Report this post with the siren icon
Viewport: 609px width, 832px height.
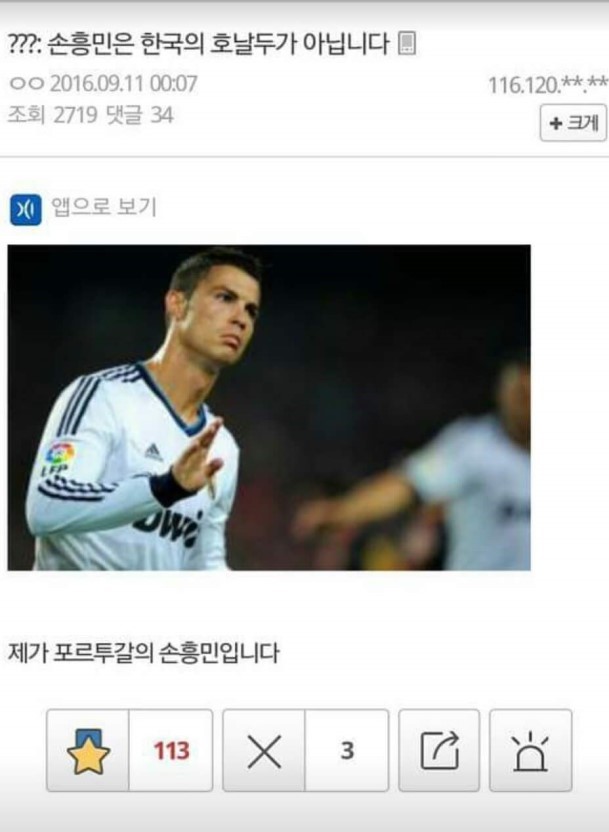tap(530, 751)
